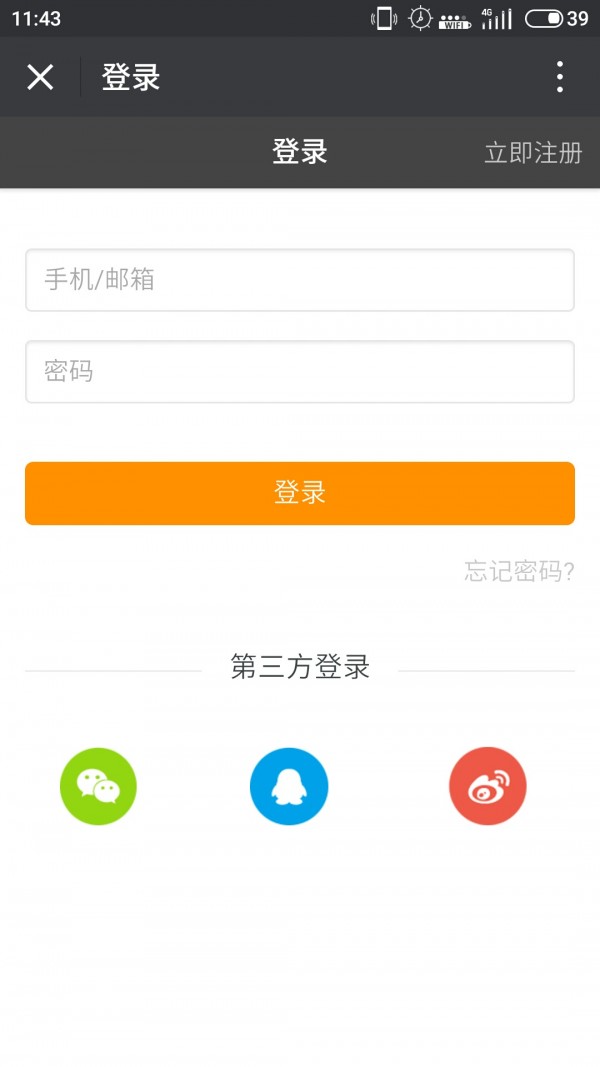Tap the orange 登录 button
The image size is (600, 1067).
(x=300, y=493)
